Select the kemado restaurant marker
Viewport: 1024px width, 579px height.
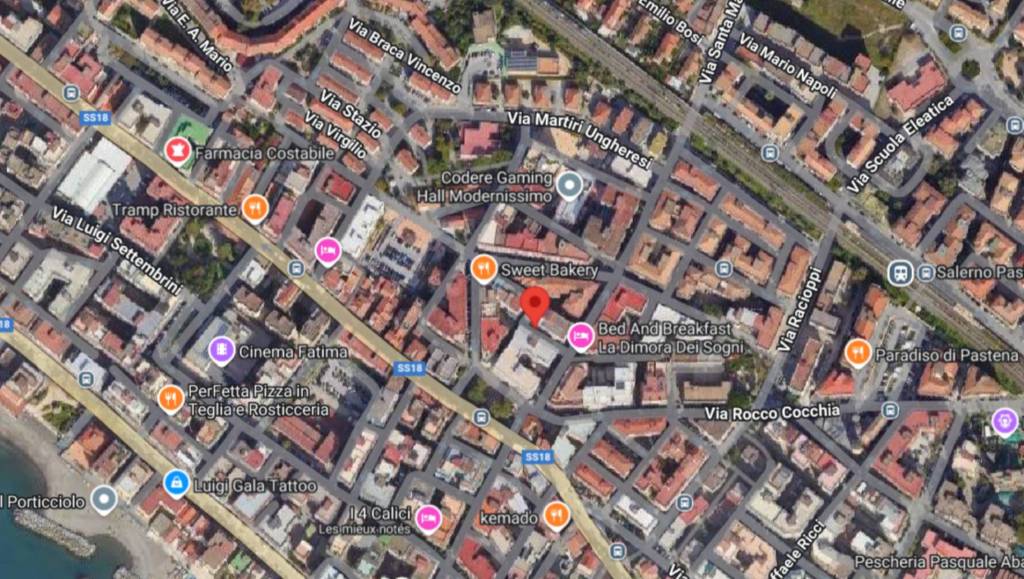(556, 516)
